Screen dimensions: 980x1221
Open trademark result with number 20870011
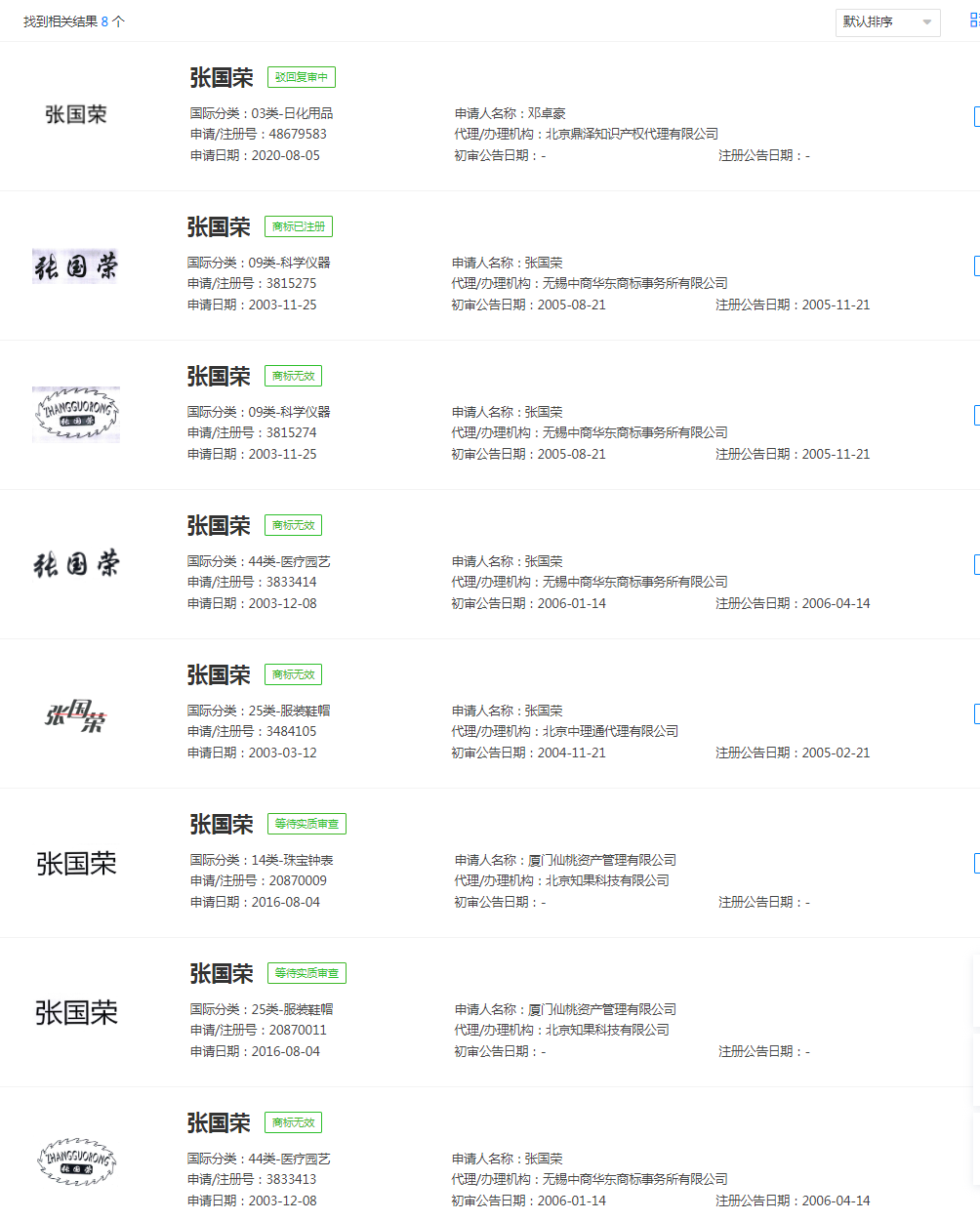(x=222, y=974)
